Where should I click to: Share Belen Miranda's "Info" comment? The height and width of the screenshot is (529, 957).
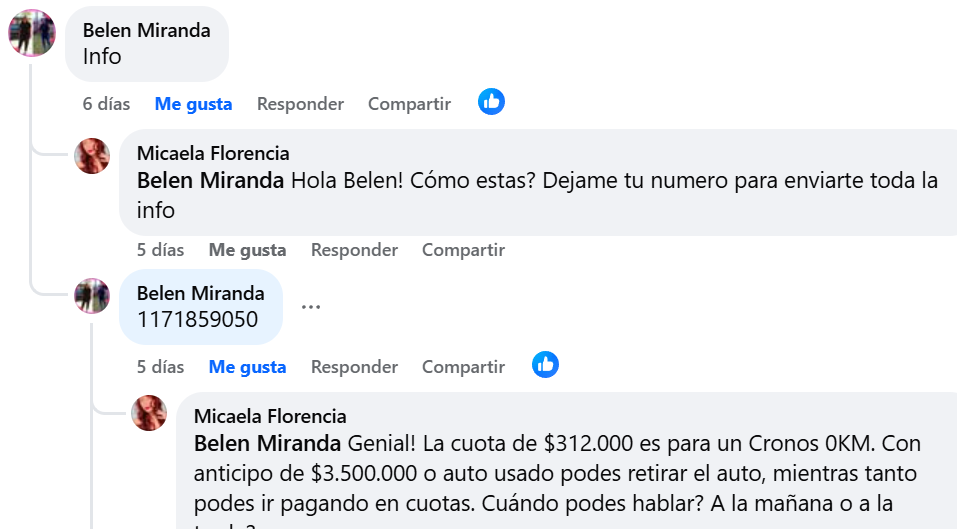point(409,104)
